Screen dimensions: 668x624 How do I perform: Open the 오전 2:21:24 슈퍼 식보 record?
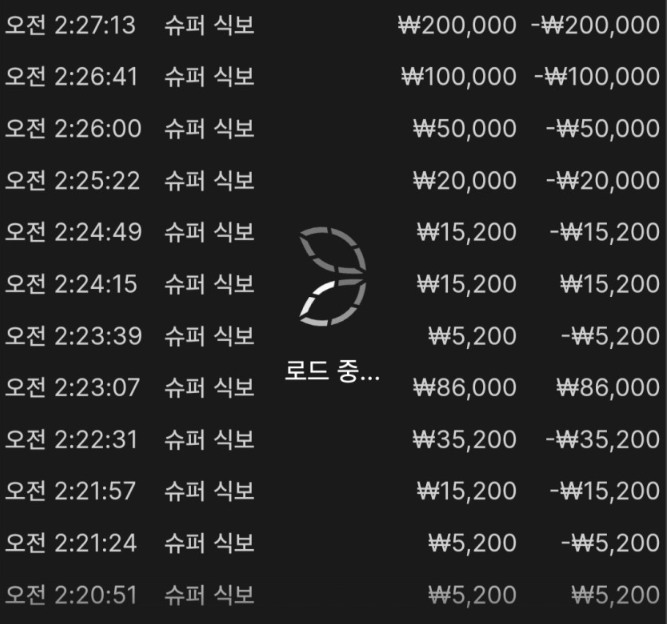(x=333, y=543)
